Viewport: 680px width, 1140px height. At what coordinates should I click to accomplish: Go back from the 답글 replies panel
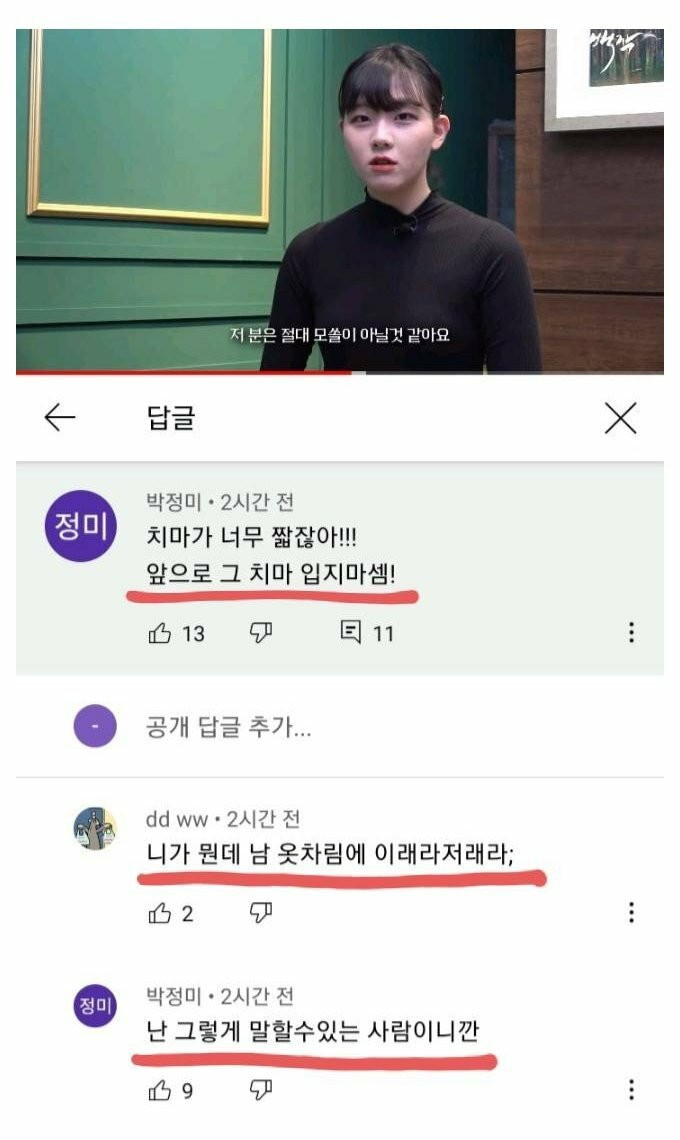pyautogui.click(x=60, y=419)
